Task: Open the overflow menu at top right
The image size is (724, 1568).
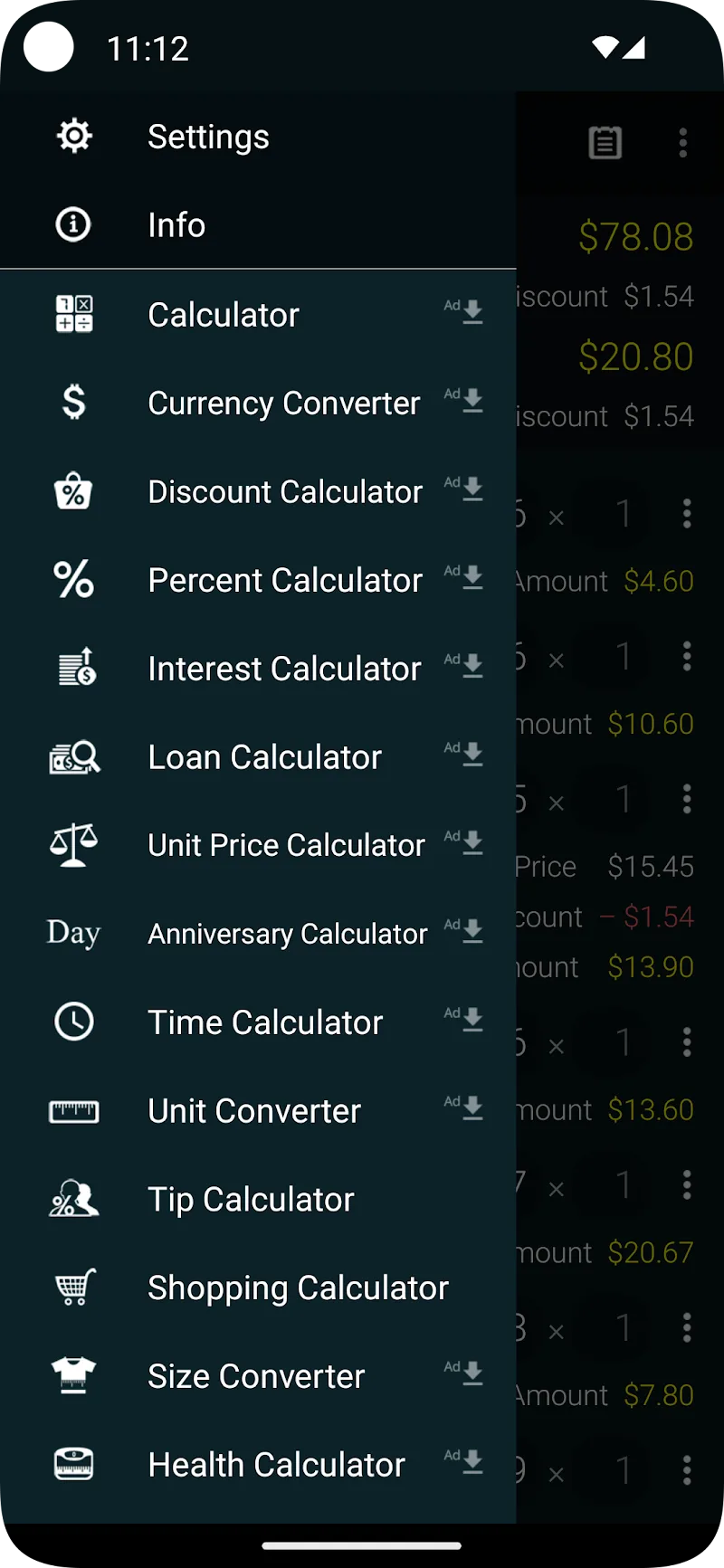Action: (x=683, y=143)
